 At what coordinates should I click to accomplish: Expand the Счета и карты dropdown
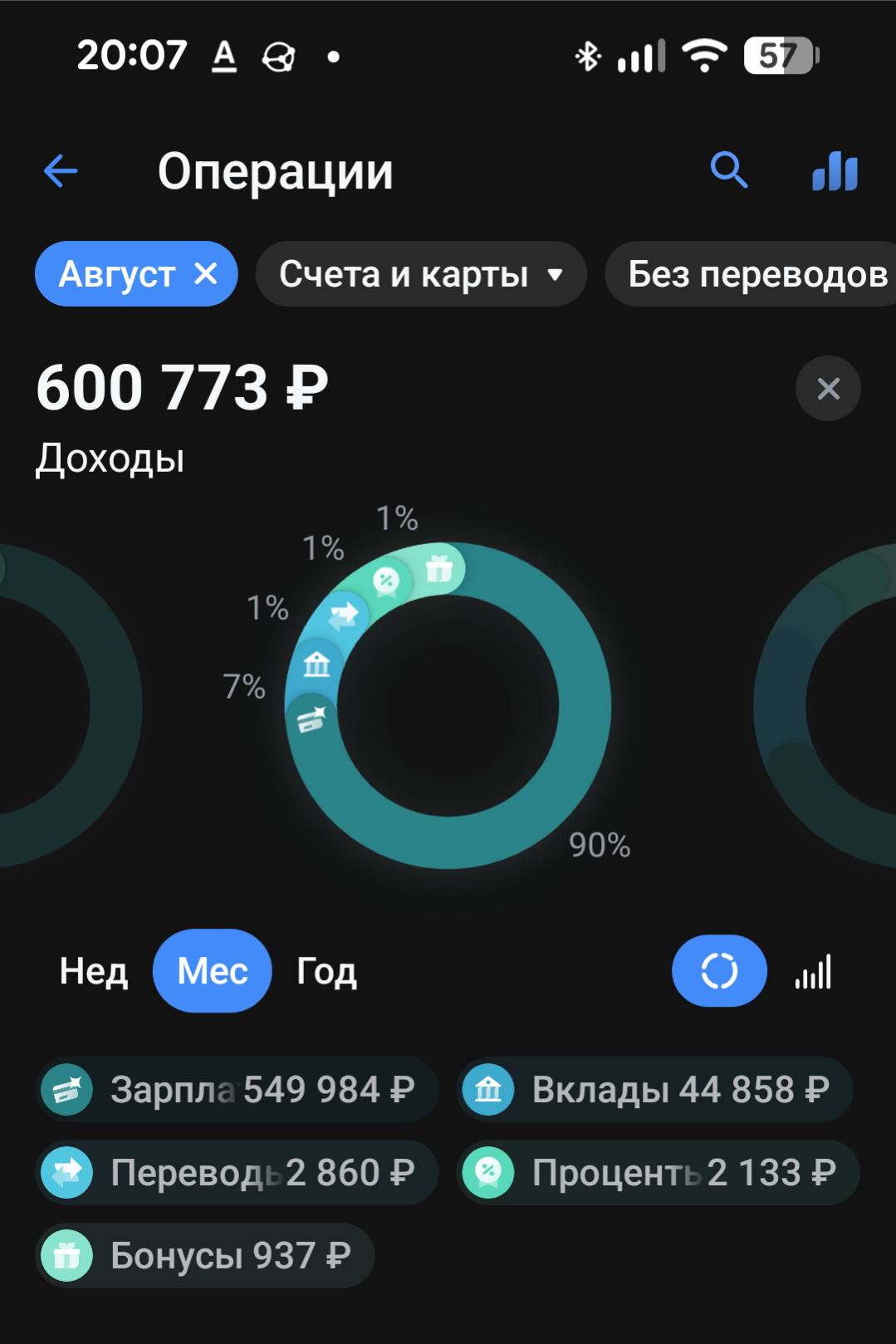coord(421,274)
